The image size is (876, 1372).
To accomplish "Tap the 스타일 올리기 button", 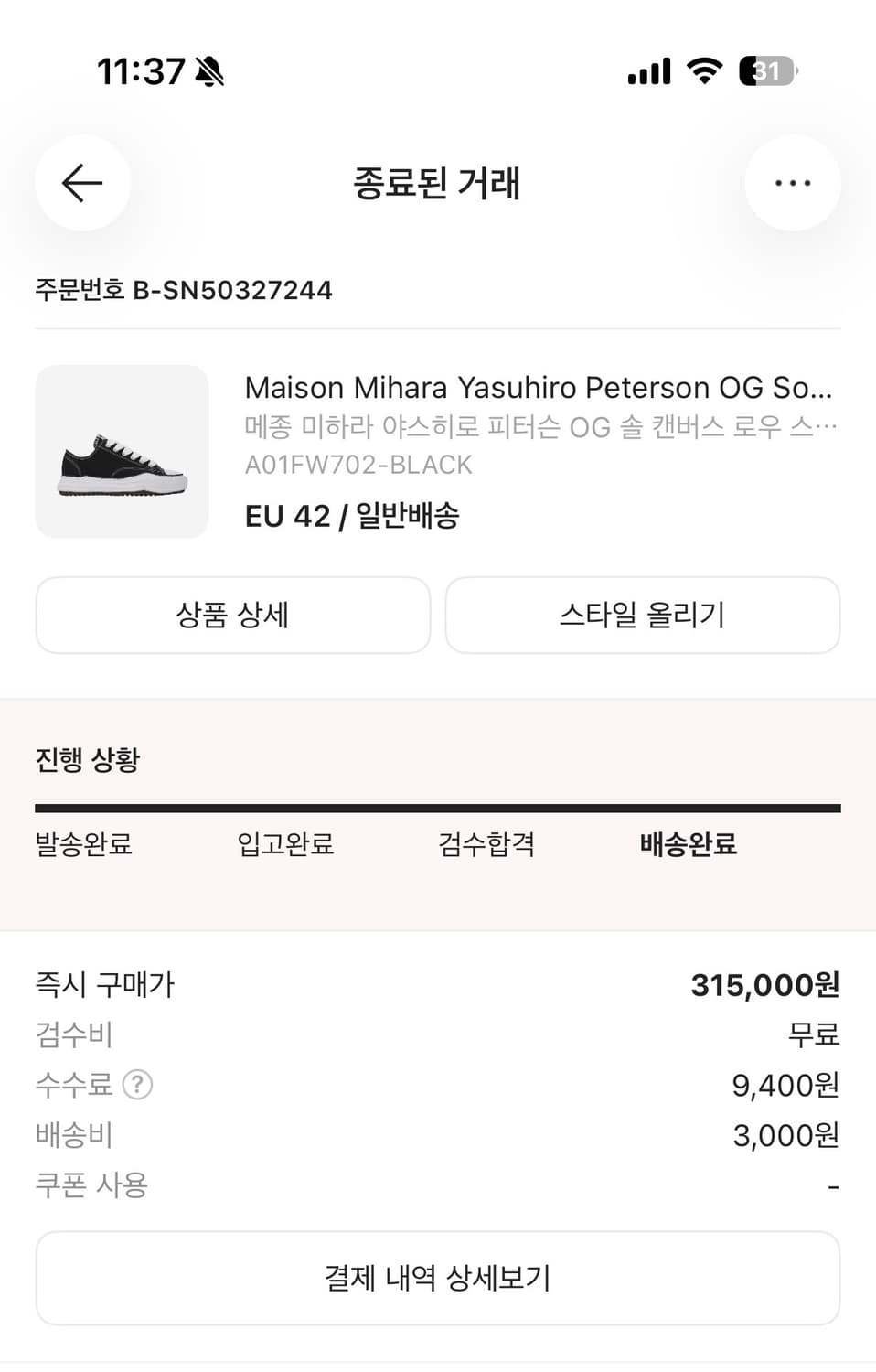I will pos(642,616).
